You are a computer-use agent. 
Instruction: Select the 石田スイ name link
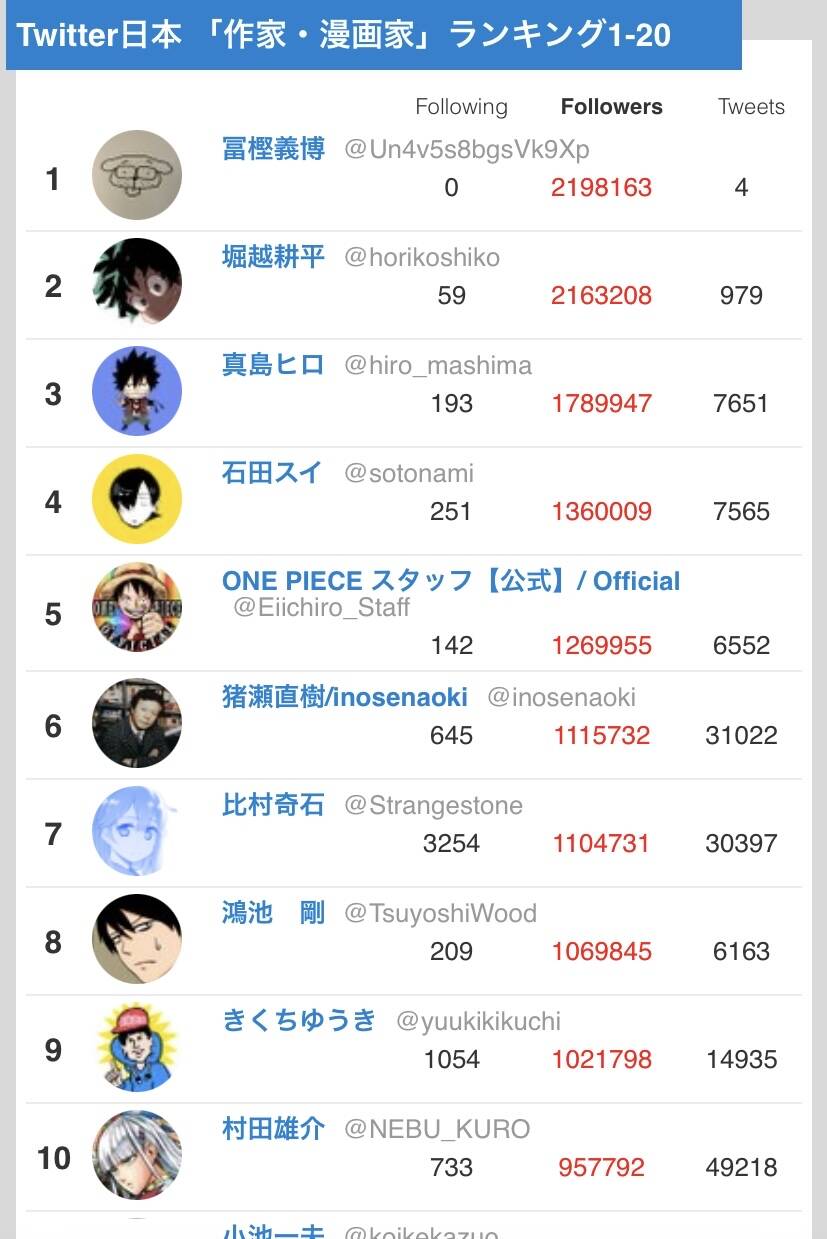(273, 473)
